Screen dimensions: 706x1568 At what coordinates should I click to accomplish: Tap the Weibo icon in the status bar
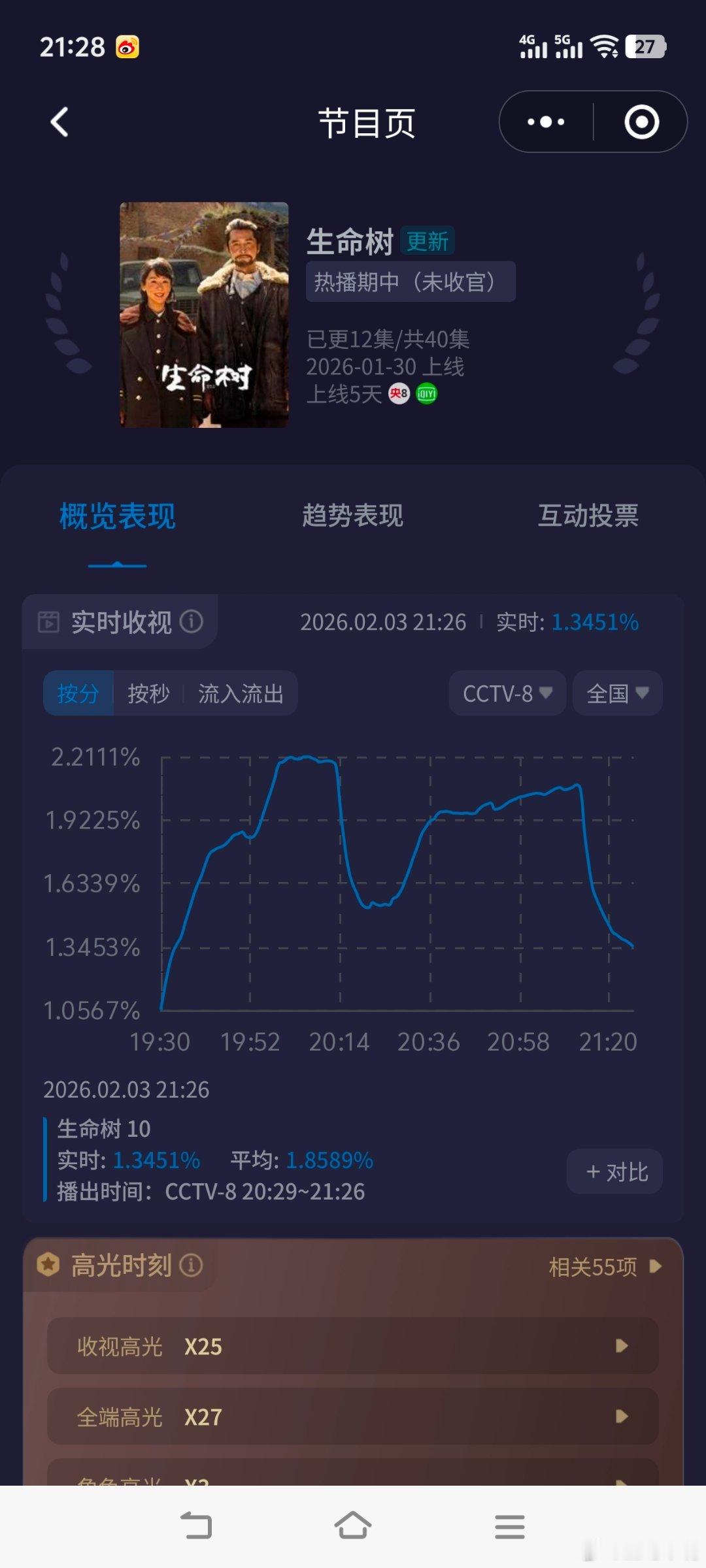(x=126, y=47)
